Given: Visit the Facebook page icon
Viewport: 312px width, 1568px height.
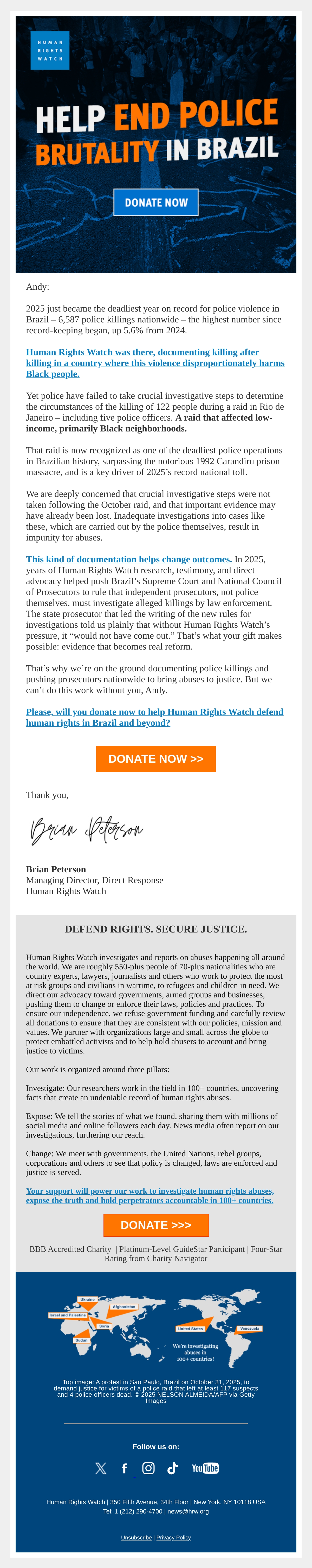Looking at the screenshot, I should (x=124, y=1468).
